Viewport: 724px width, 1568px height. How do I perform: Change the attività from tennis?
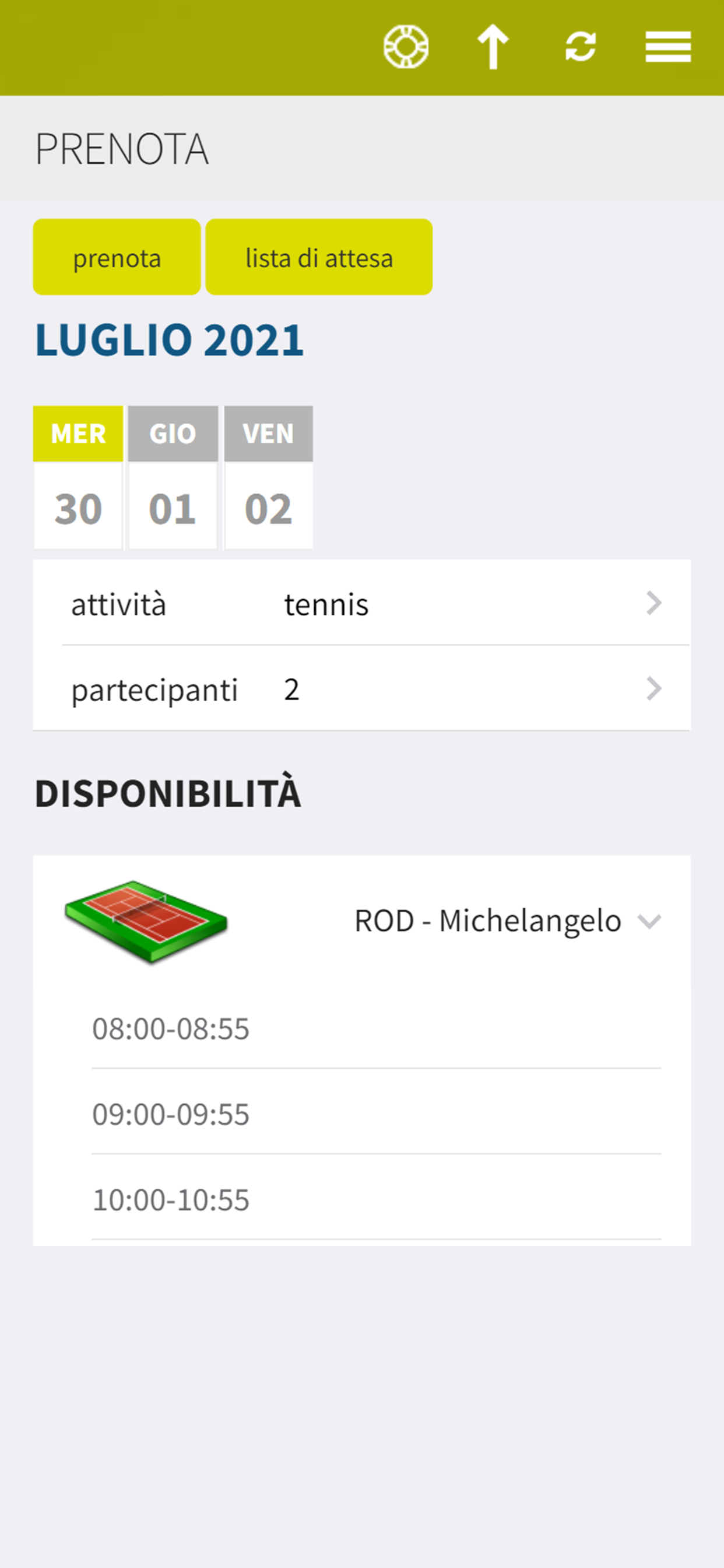coord(361,604)
